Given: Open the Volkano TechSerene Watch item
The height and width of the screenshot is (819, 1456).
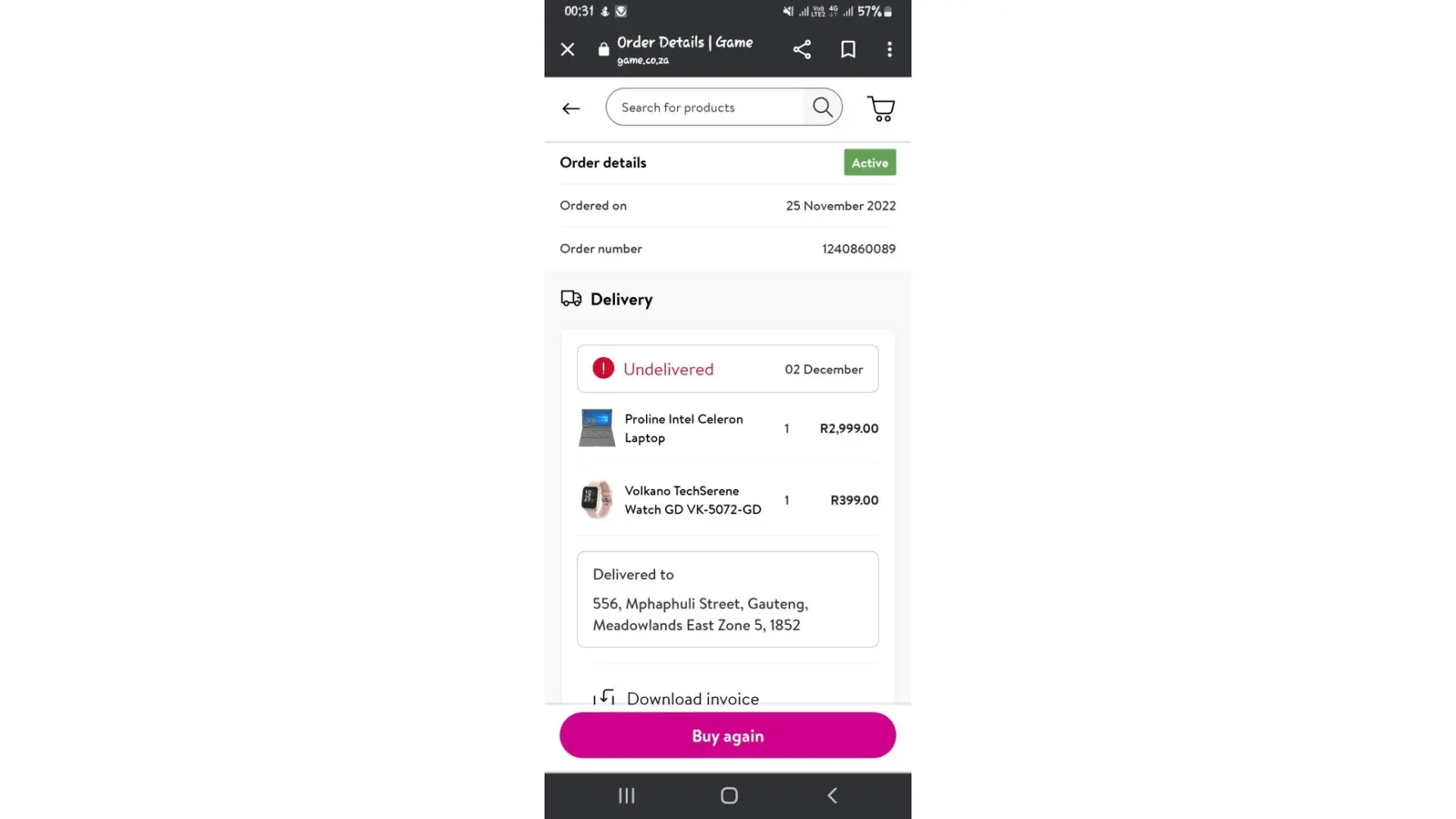Looking at the screenshot, I should click(692, 500).
